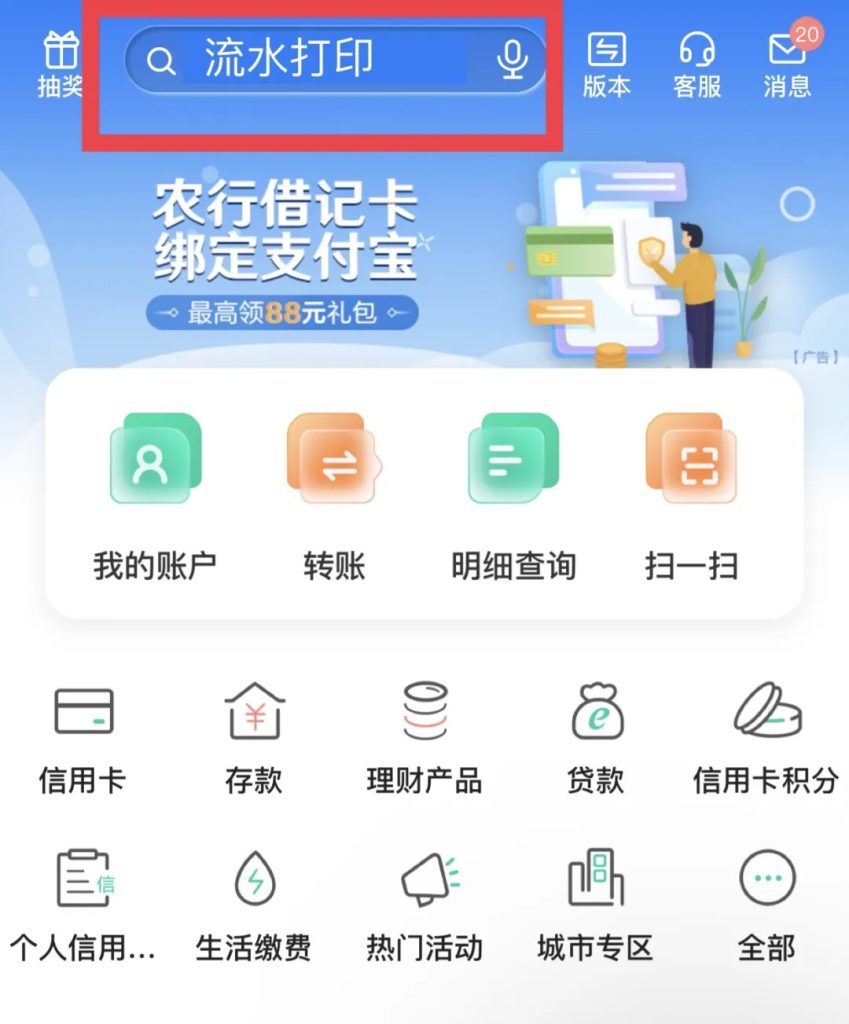
Task: Contact 客服 customer service
Action: tap(697, 64)
